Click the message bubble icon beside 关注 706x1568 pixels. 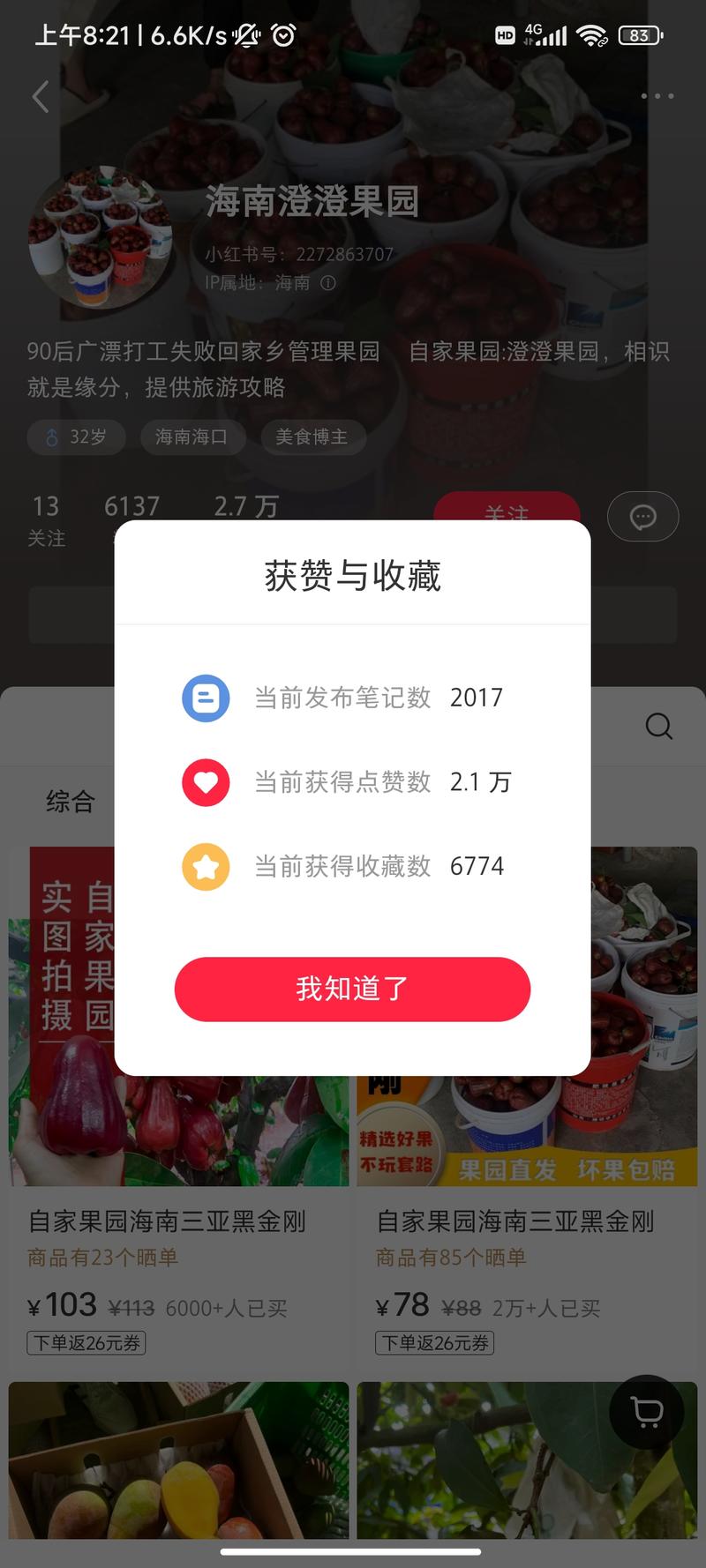[x=642, y=516]
